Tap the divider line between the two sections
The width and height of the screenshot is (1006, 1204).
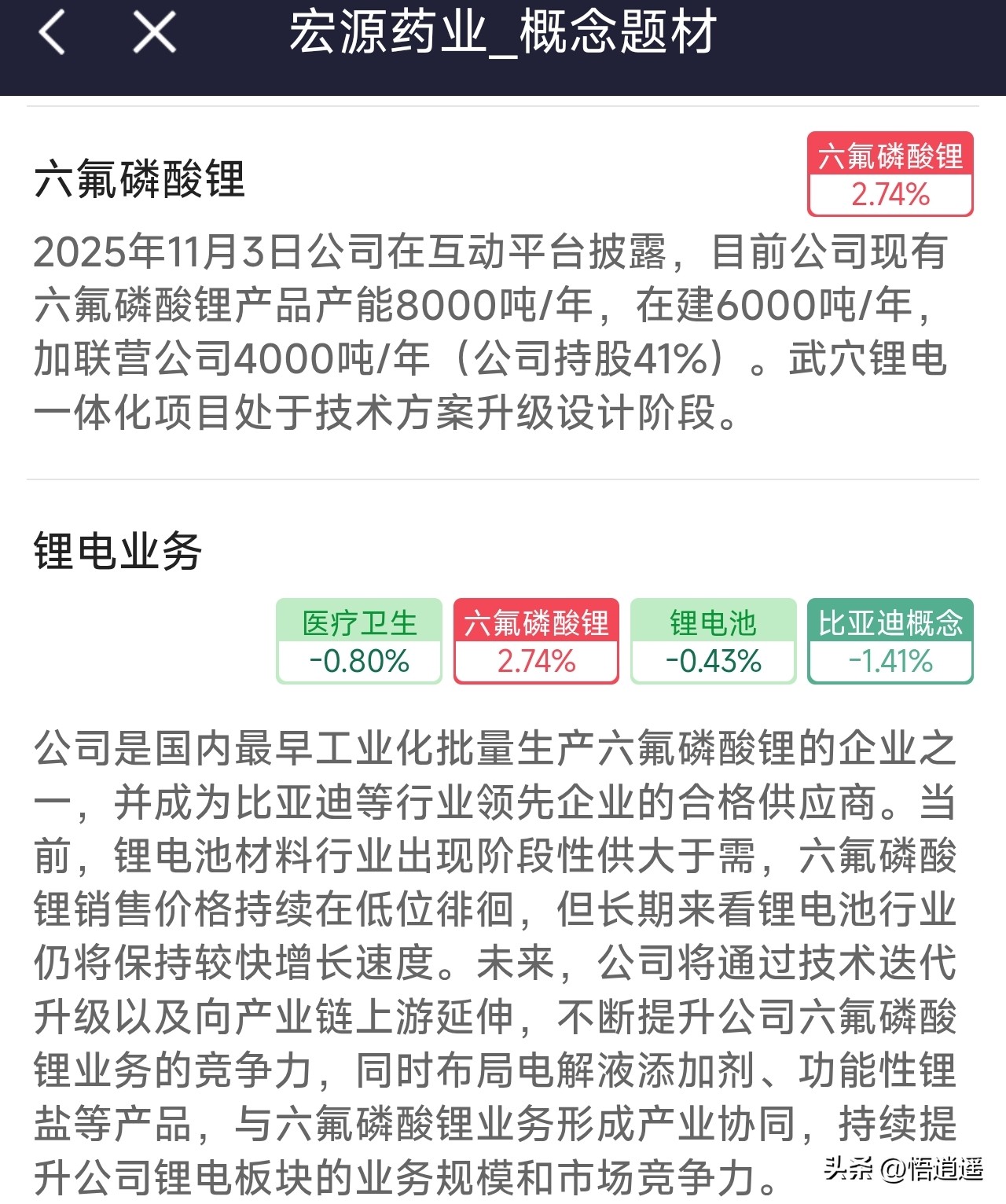click(x=503, y=480)
